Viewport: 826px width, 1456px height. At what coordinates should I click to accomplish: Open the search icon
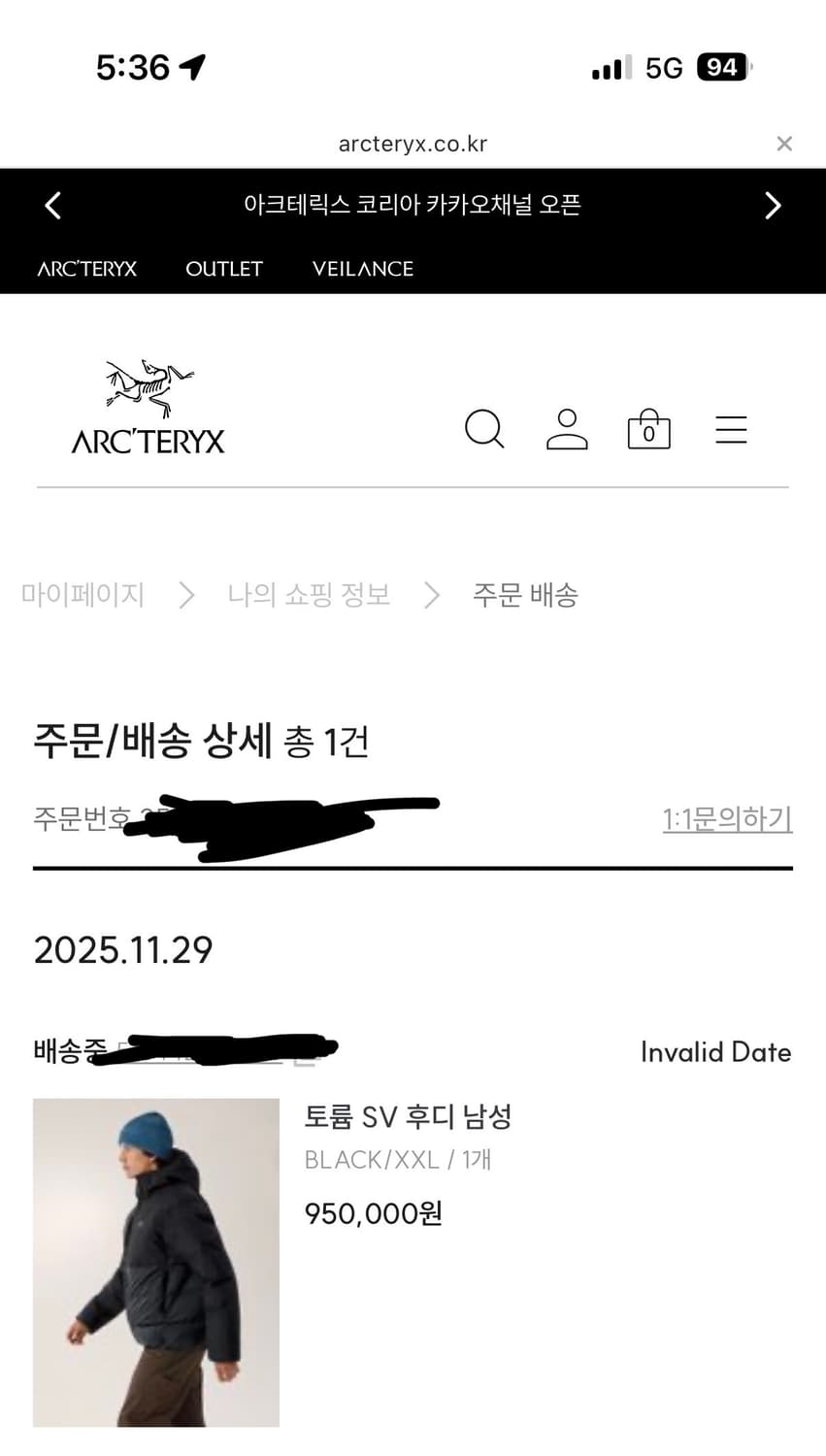(484, 430)
